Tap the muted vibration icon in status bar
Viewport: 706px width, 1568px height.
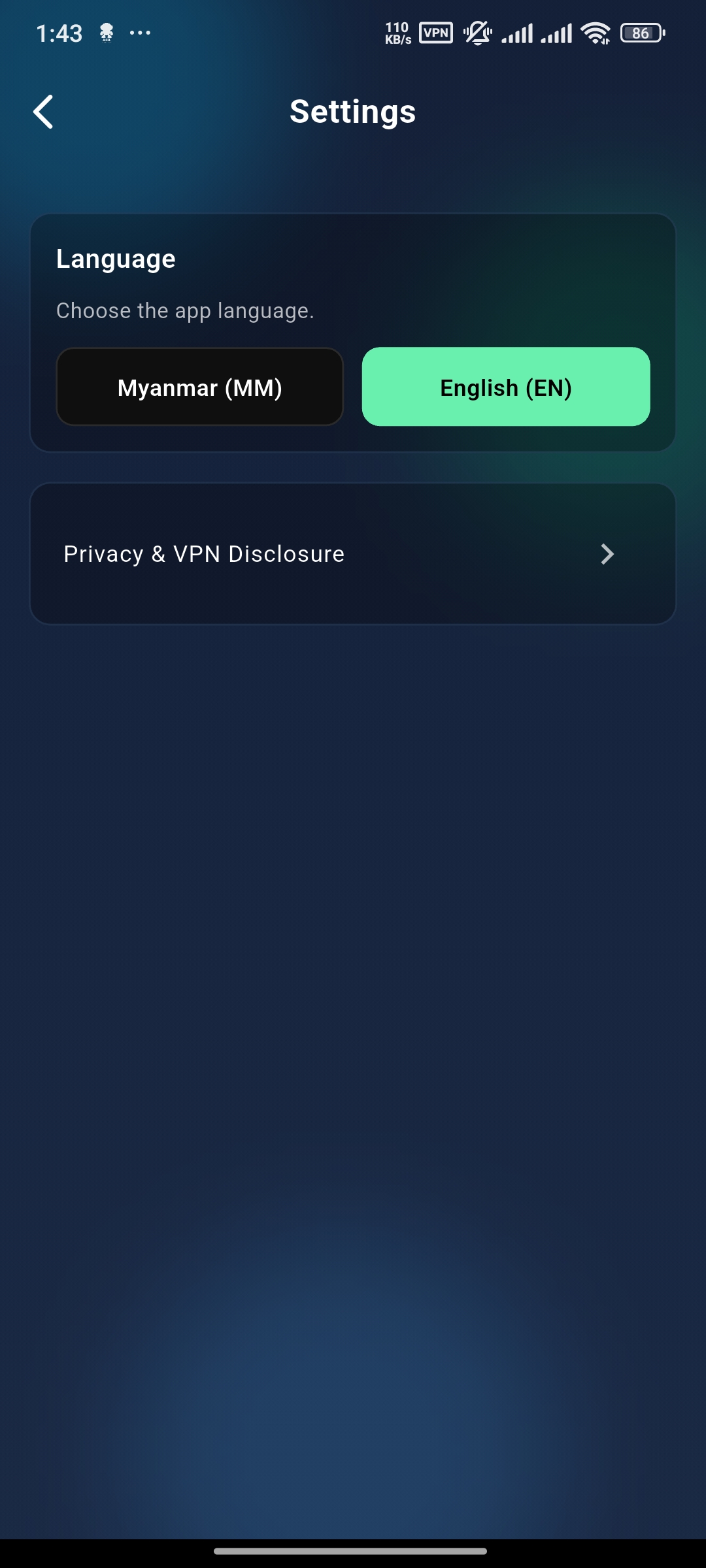(477, 32)
